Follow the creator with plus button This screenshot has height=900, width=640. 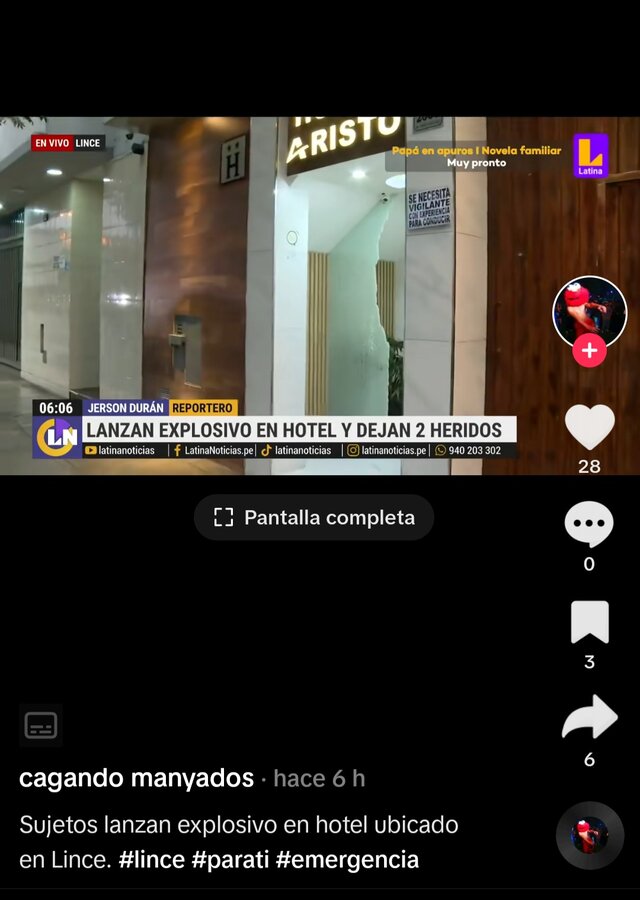(x=589, y=351)
